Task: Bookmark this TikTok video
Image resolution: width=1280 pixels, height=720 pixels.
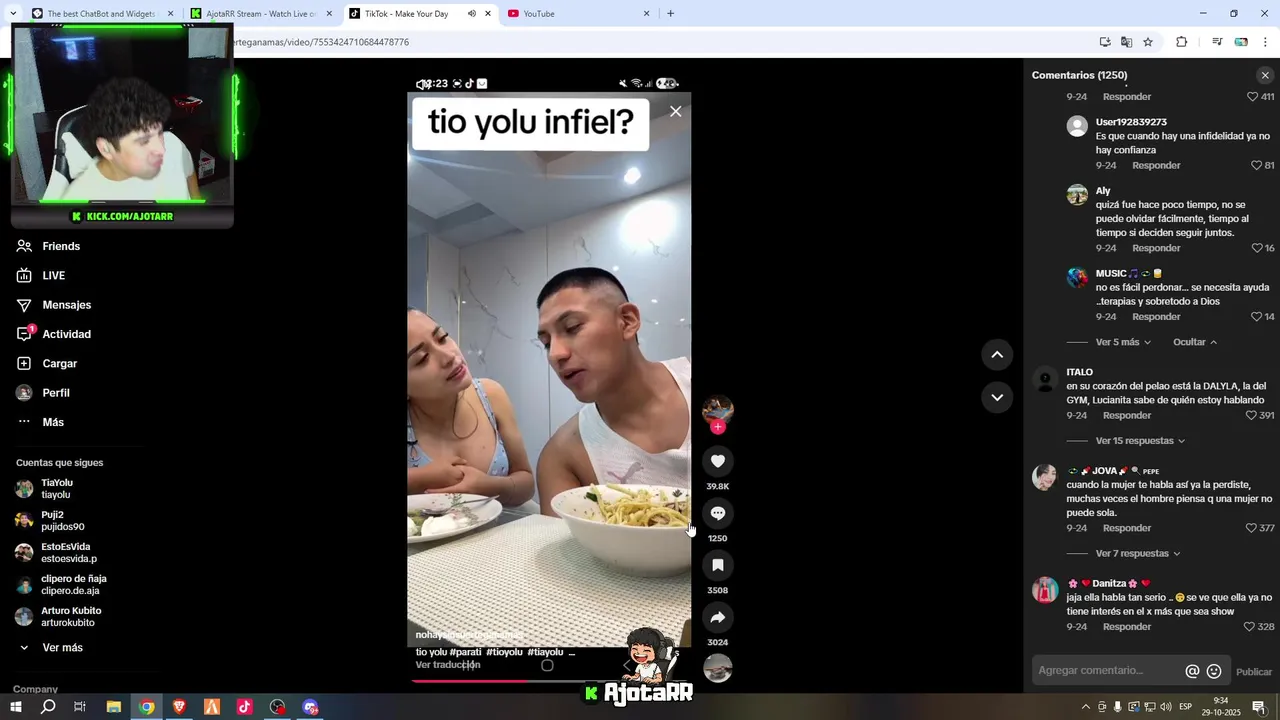Action: [717, 565]
